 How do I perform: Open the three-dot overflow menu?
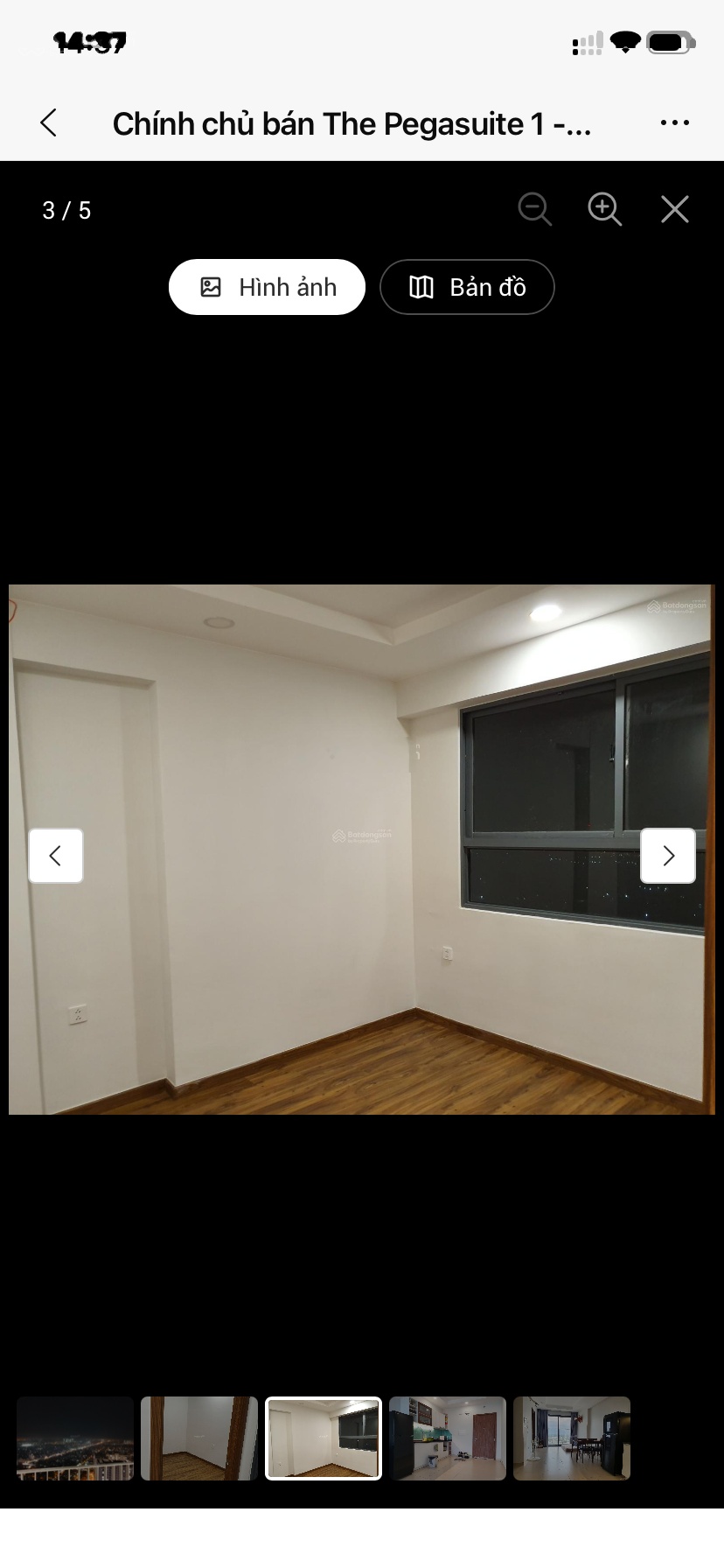(x=674, y=123)
